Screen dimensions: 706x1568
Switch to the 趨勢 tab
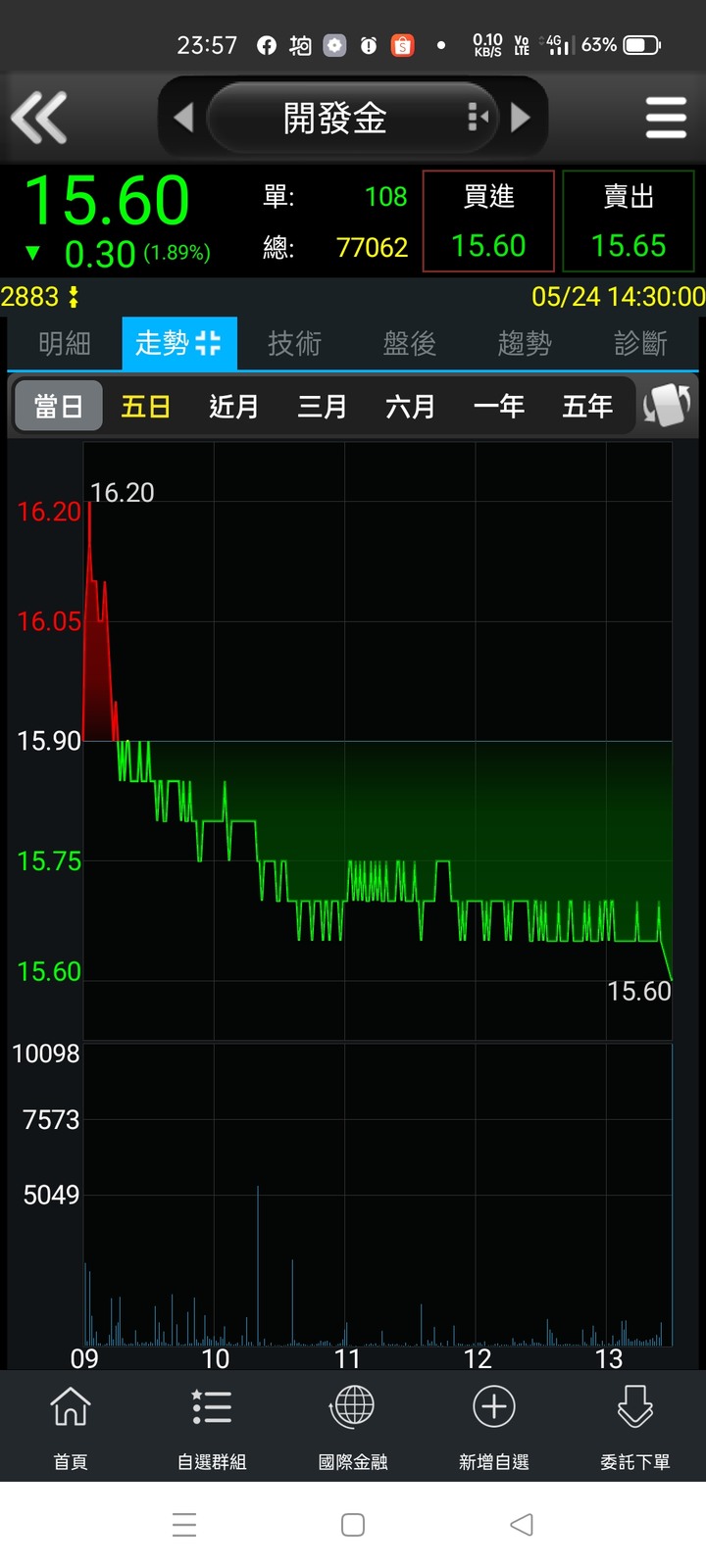pyautogui.click(x=525, y=343)
